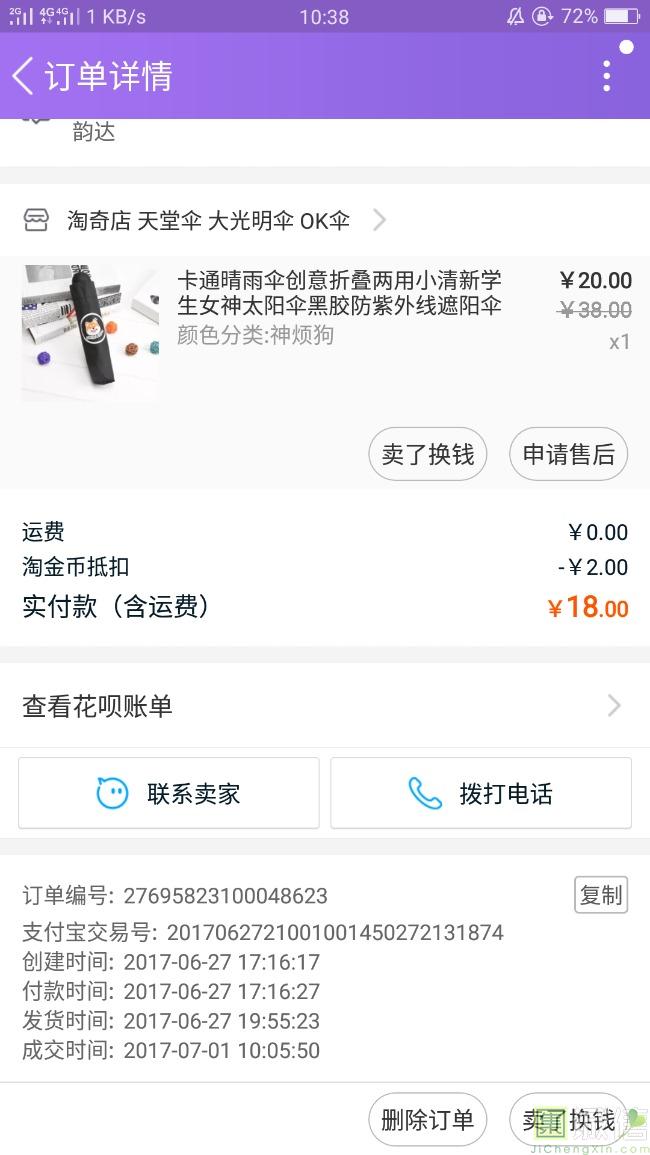Open the three-dot overflow menu
The height and width of the screenshot is (1155, 650).
point(606,76)
